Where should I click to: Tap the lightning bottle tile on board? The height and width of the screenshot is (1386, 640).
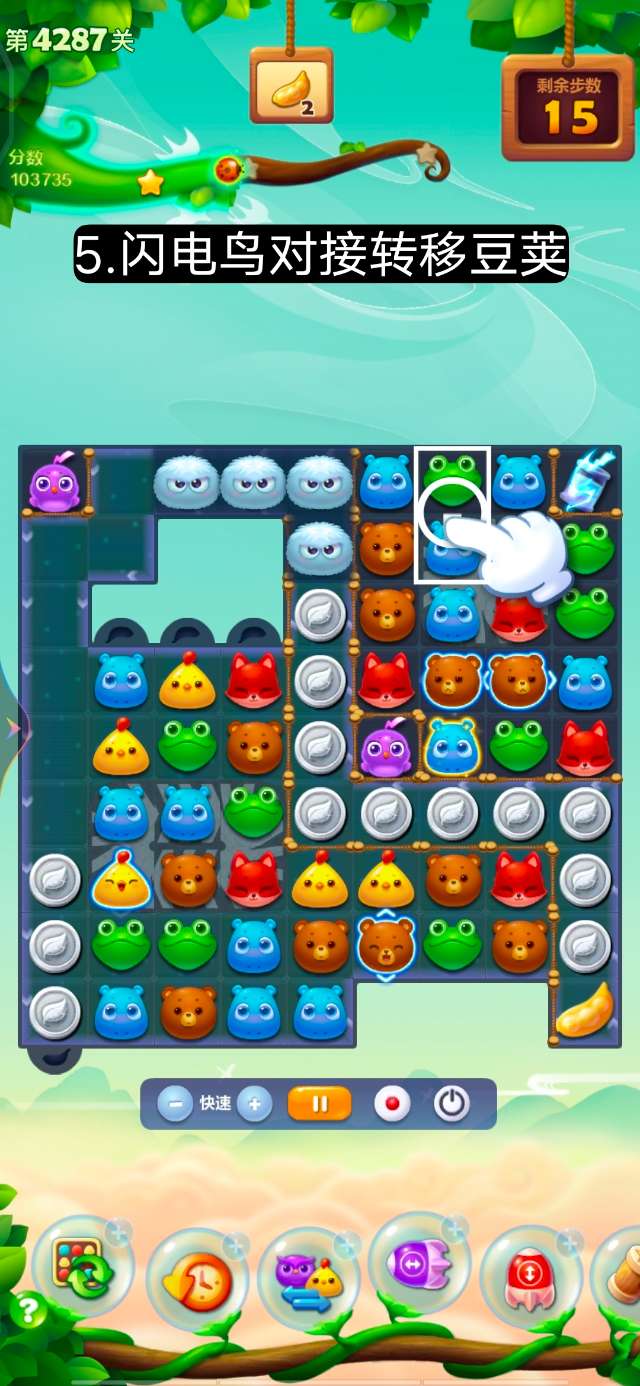click(585, 482)
